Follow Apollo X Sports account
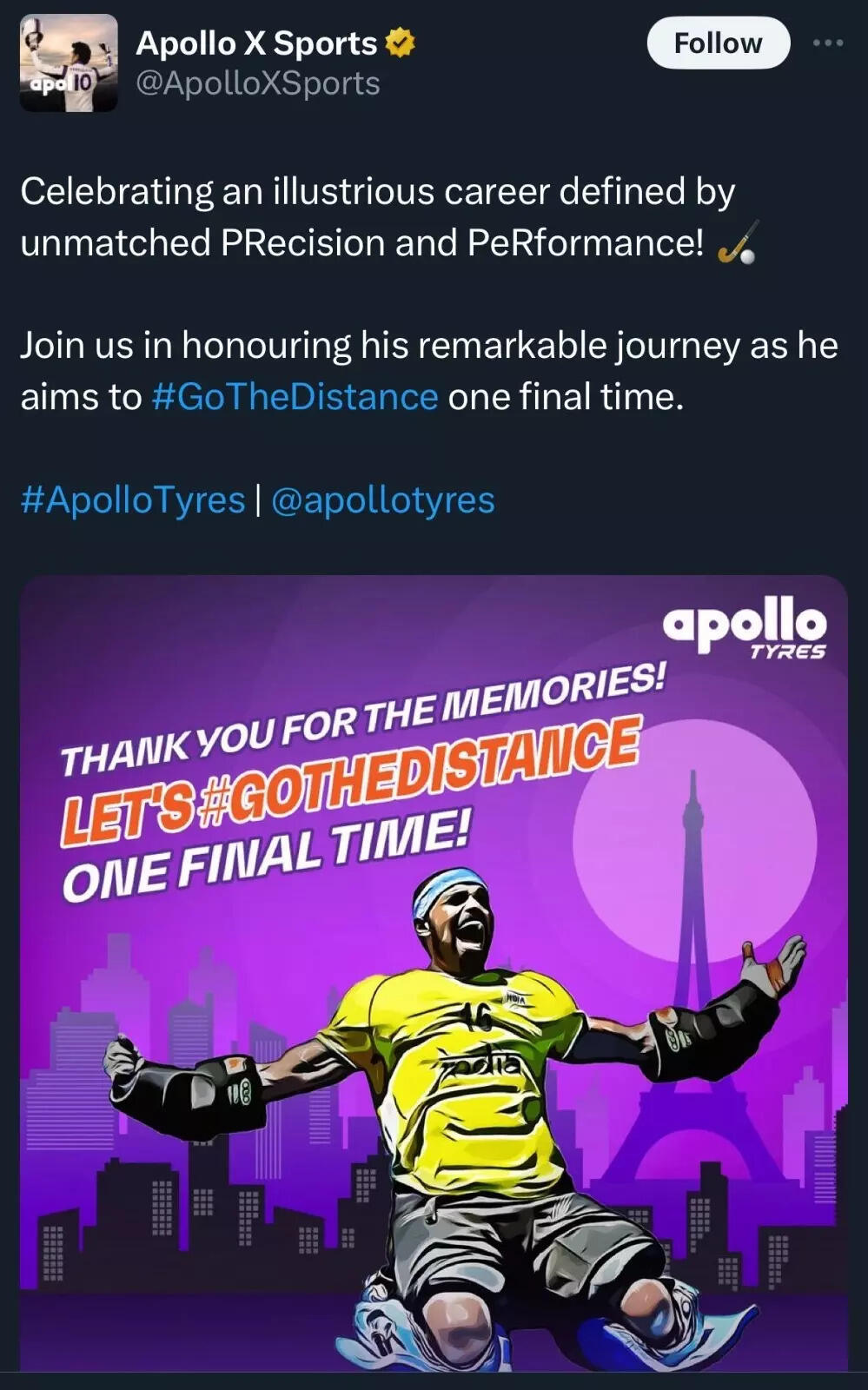Image resolution: width=868 pixels, height=1390 pixels. pos(718,43)
